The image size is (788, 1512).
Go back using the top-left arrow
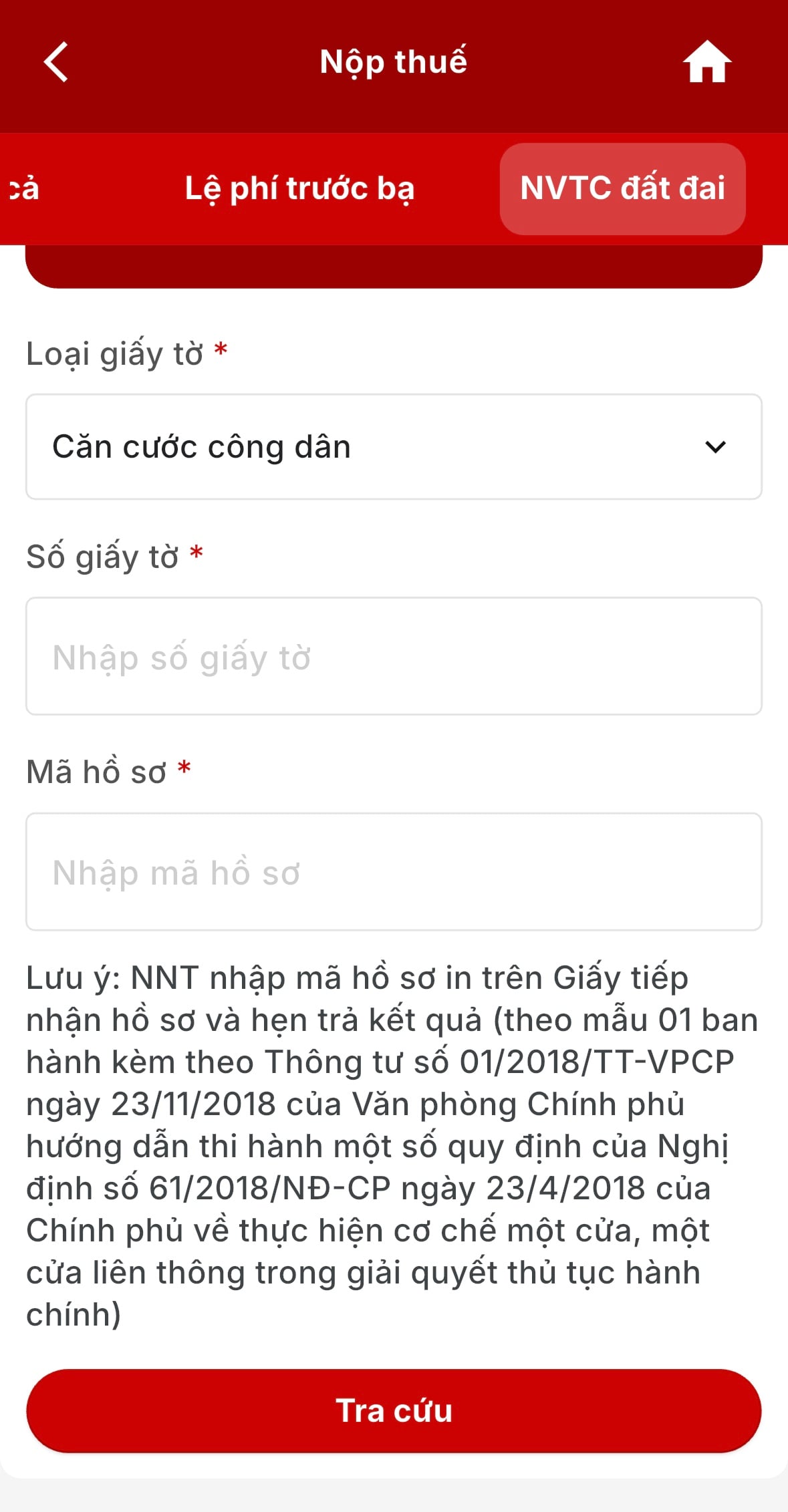coord(56,62)
